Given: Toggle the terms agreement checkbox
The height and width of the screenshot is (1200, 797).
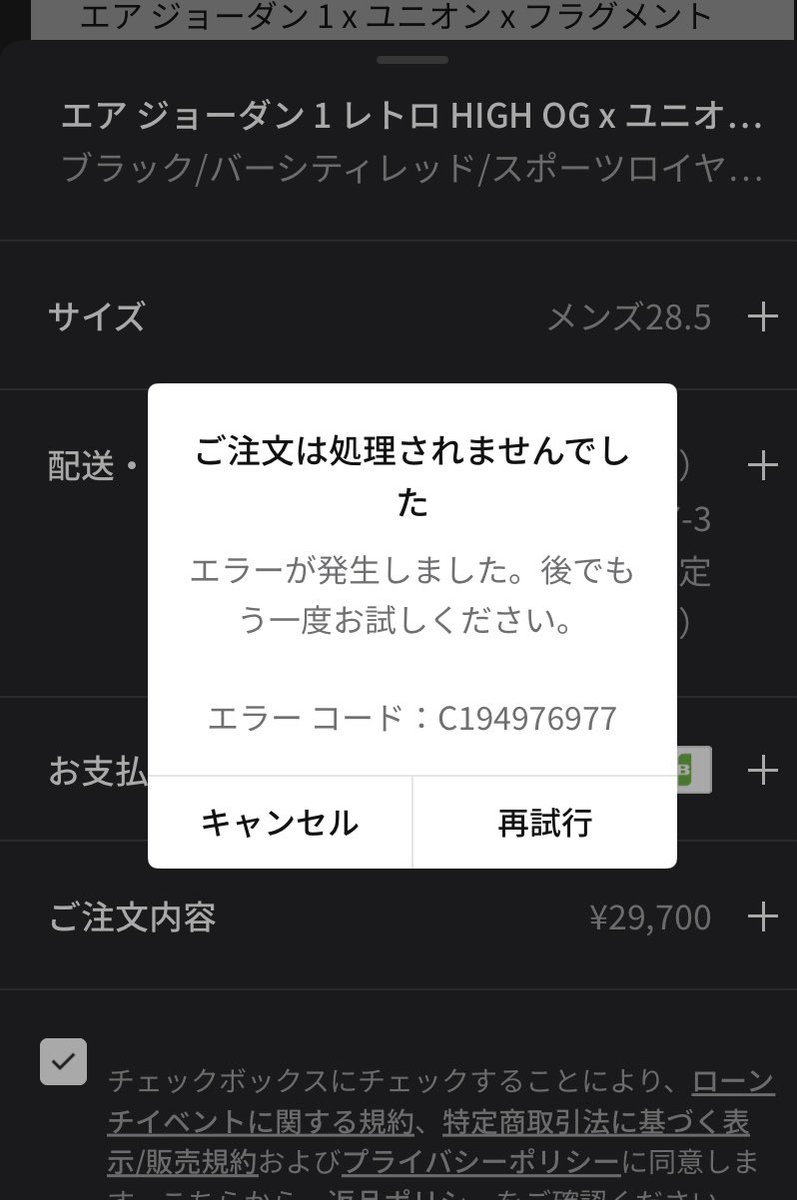Looking at the screenshot, I should (x=63, y=1063).
